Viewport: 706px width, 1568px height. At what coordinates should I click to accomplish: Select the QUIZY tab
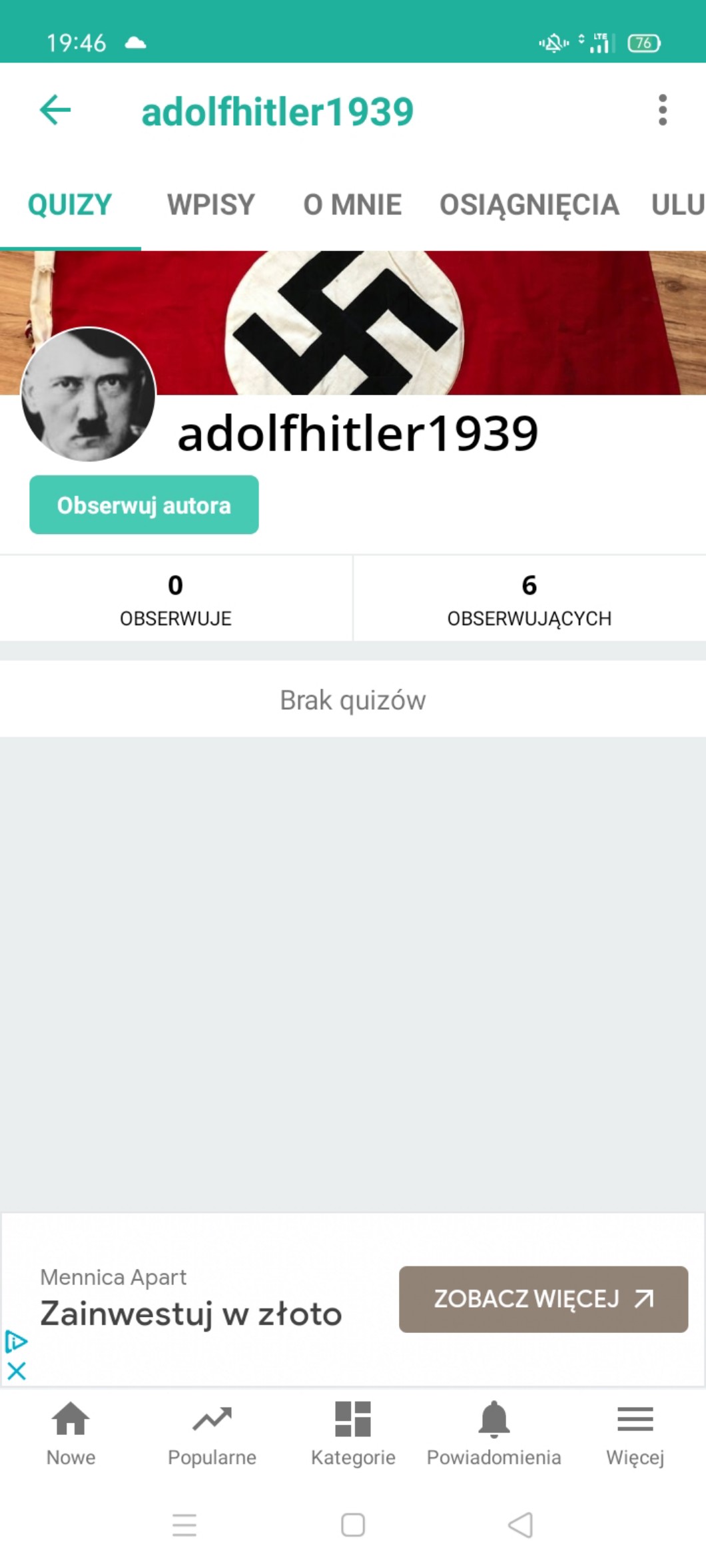70,204
